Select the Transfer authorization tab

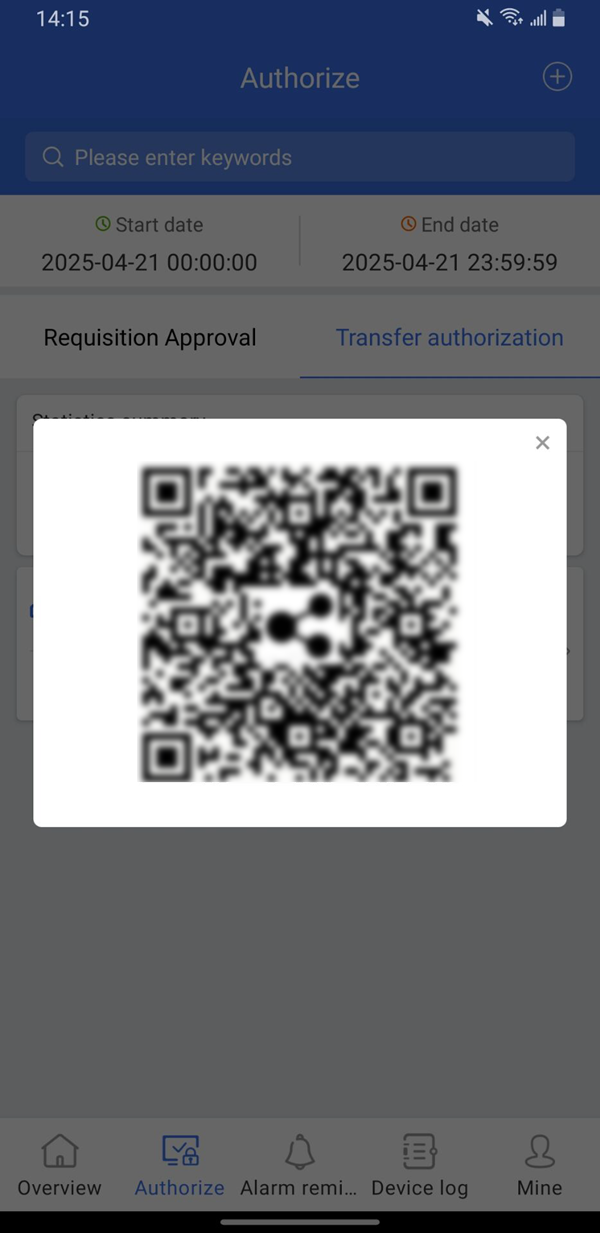pos(449,338)
